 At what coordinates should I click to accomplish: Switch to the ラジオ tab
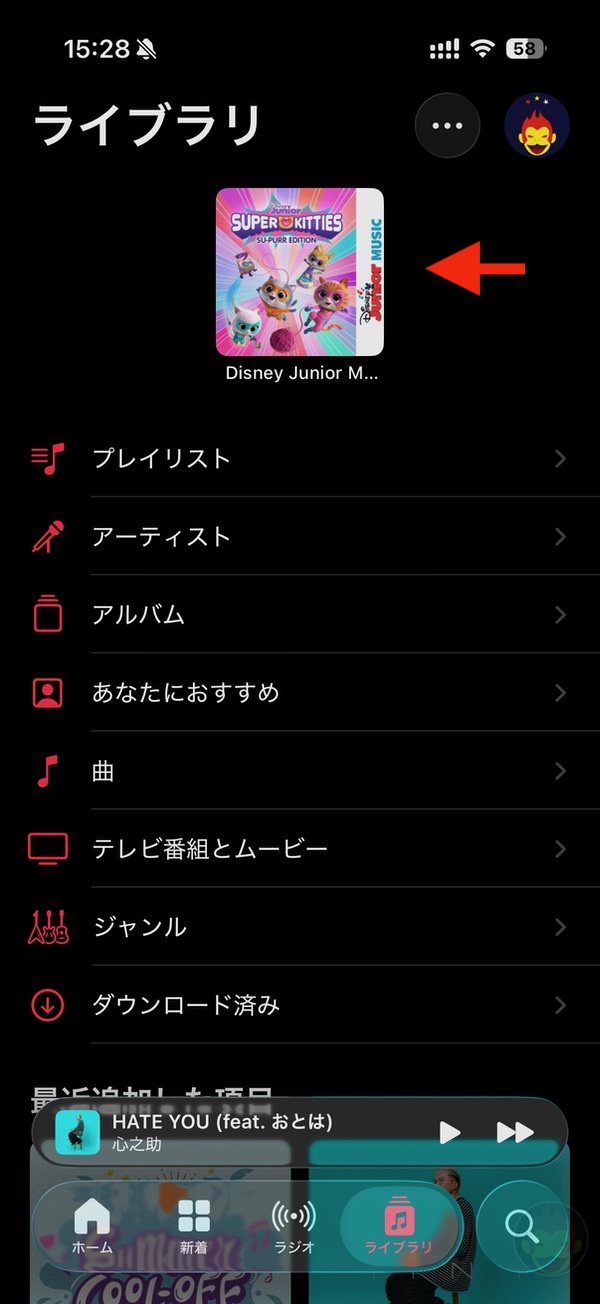pyautogui.click(x=294, y=1226)
